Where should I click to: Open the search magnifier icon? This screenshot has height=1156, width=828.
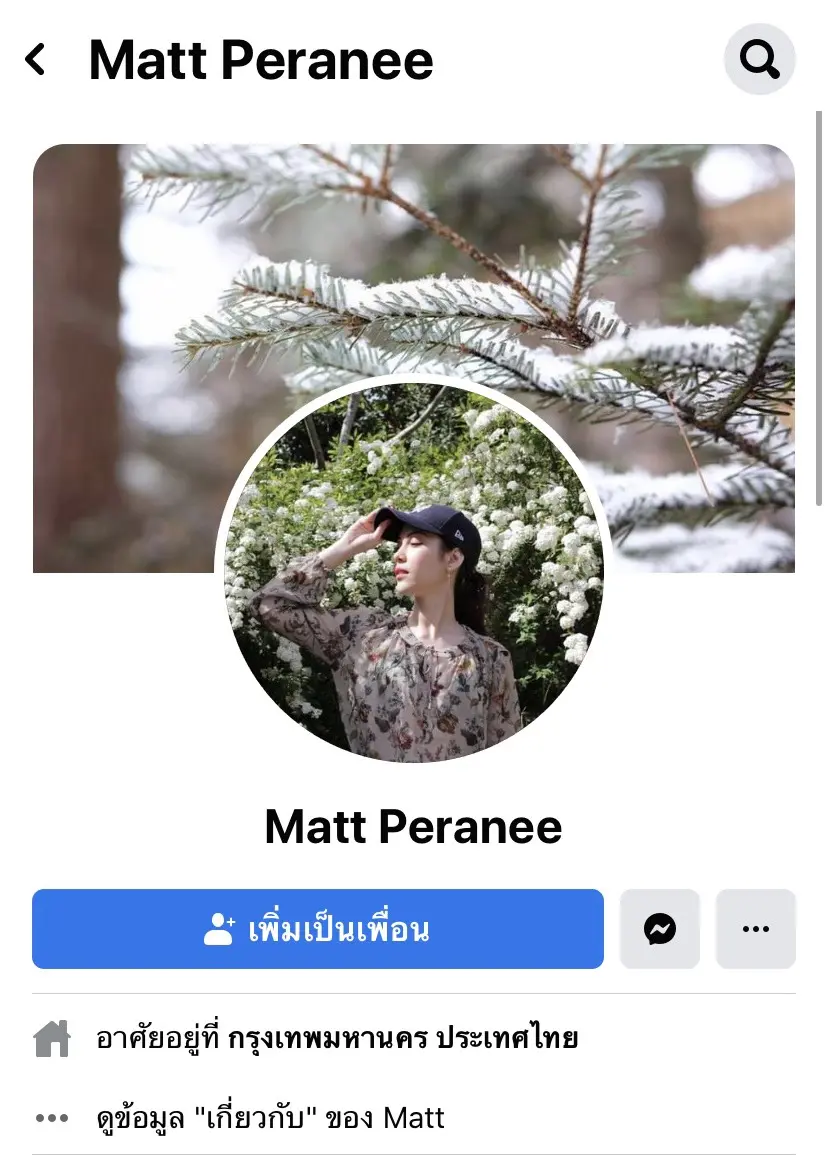click(x=759, y=60)
